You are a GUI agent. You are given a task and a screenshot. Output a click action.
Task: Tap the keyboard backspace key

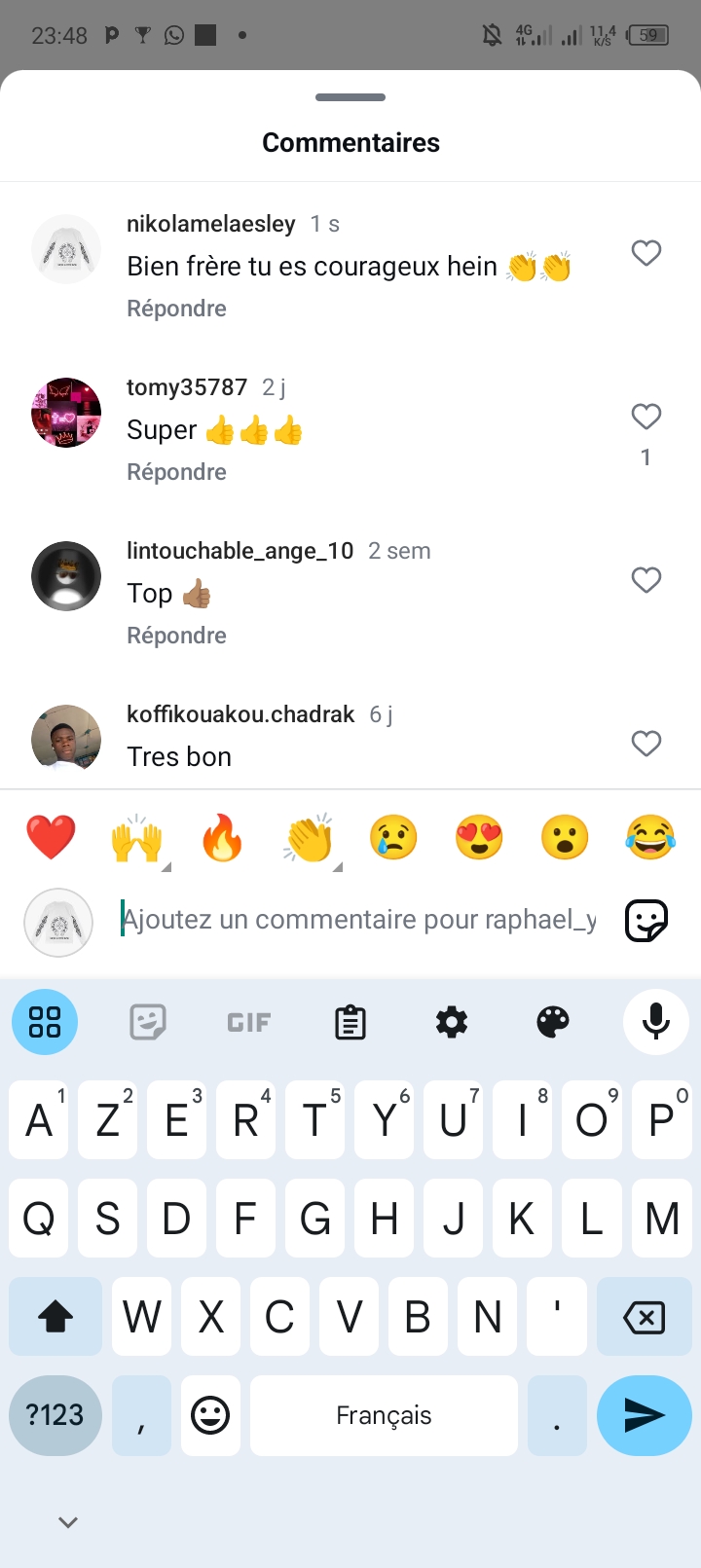644,1318
